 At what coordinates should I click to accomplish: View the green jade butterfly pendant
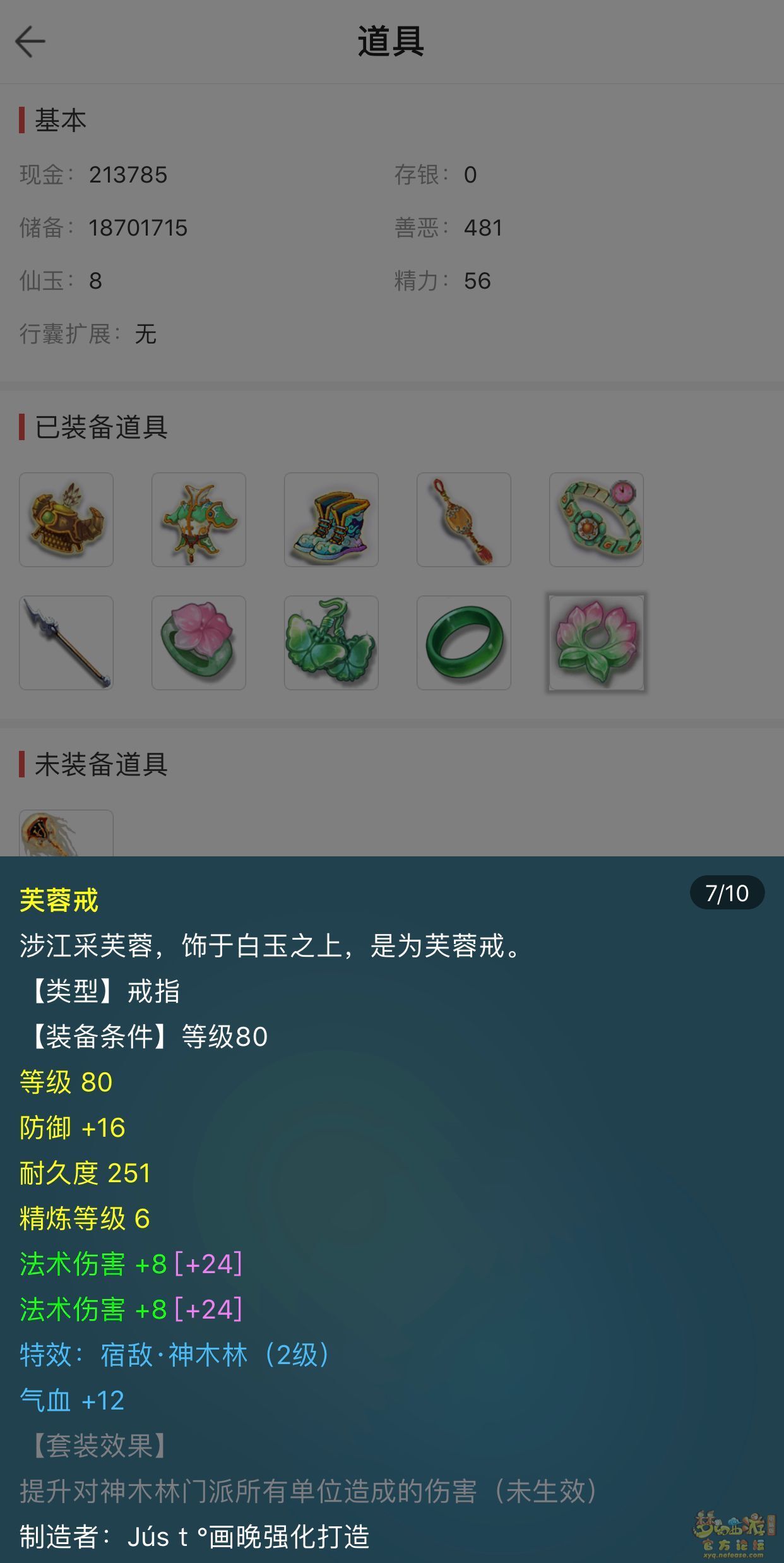[331, 643]
